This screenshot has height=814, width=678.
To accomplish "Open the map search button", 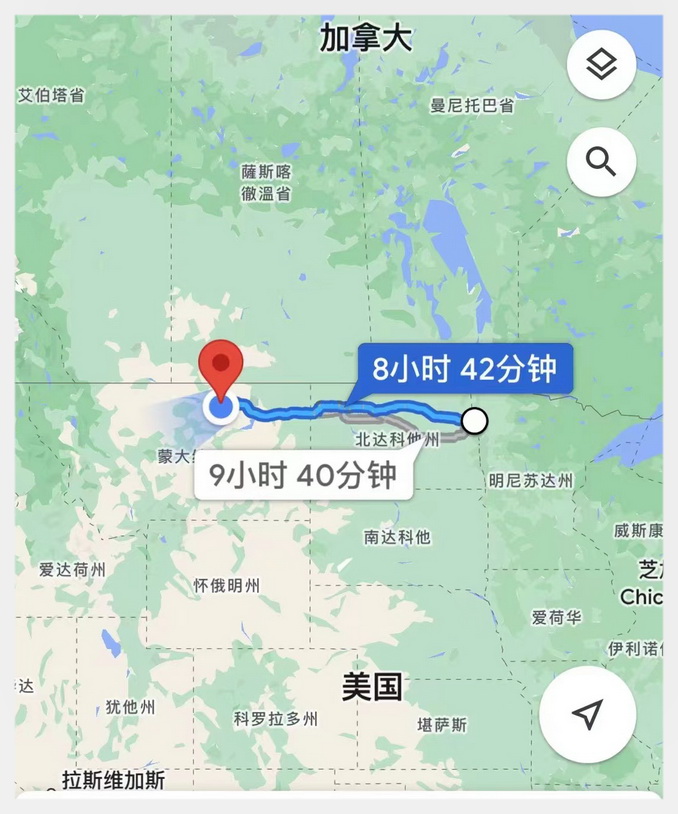I will pos(601,161).
